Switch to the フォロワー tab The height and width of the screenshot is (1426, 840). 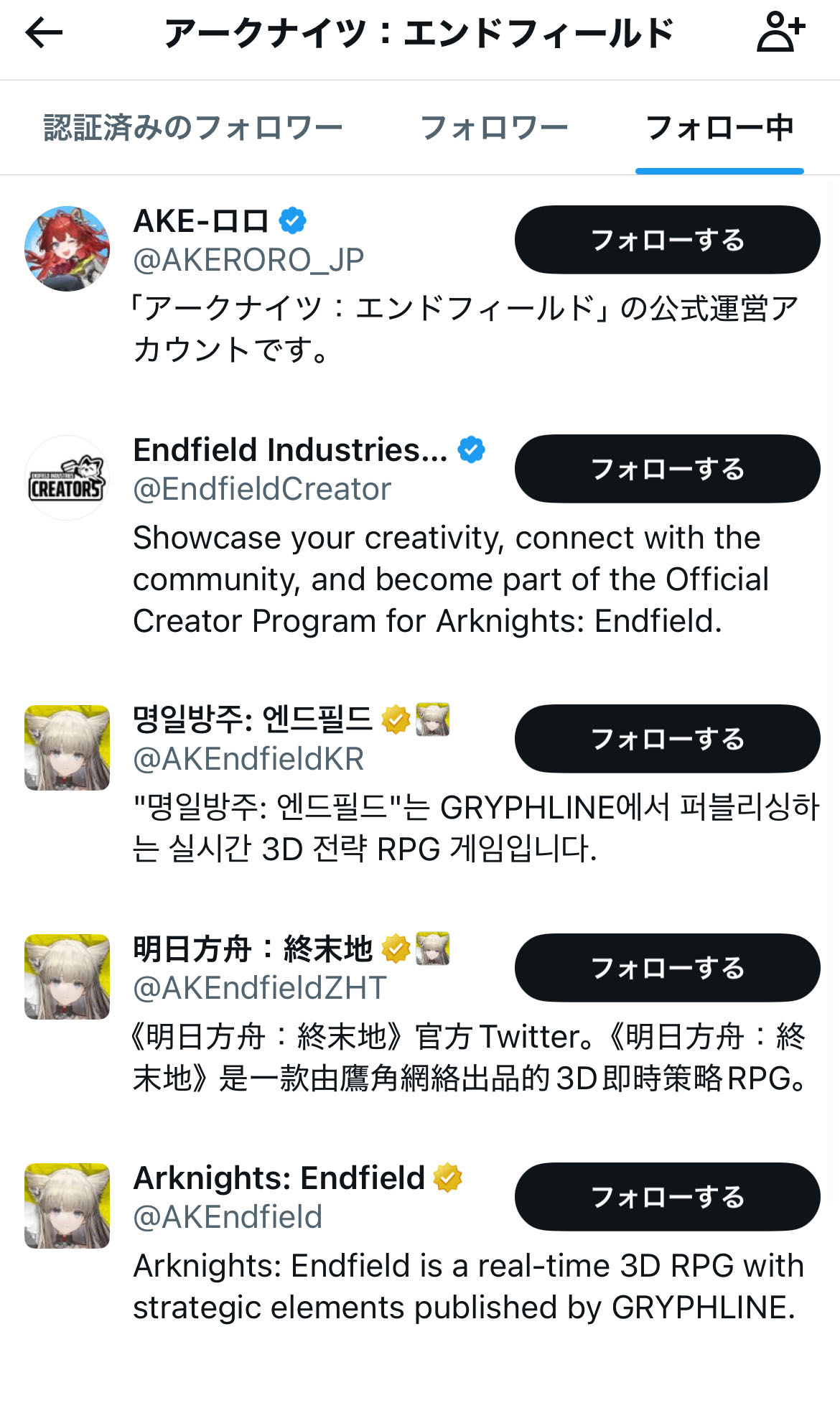coord(494,128)
